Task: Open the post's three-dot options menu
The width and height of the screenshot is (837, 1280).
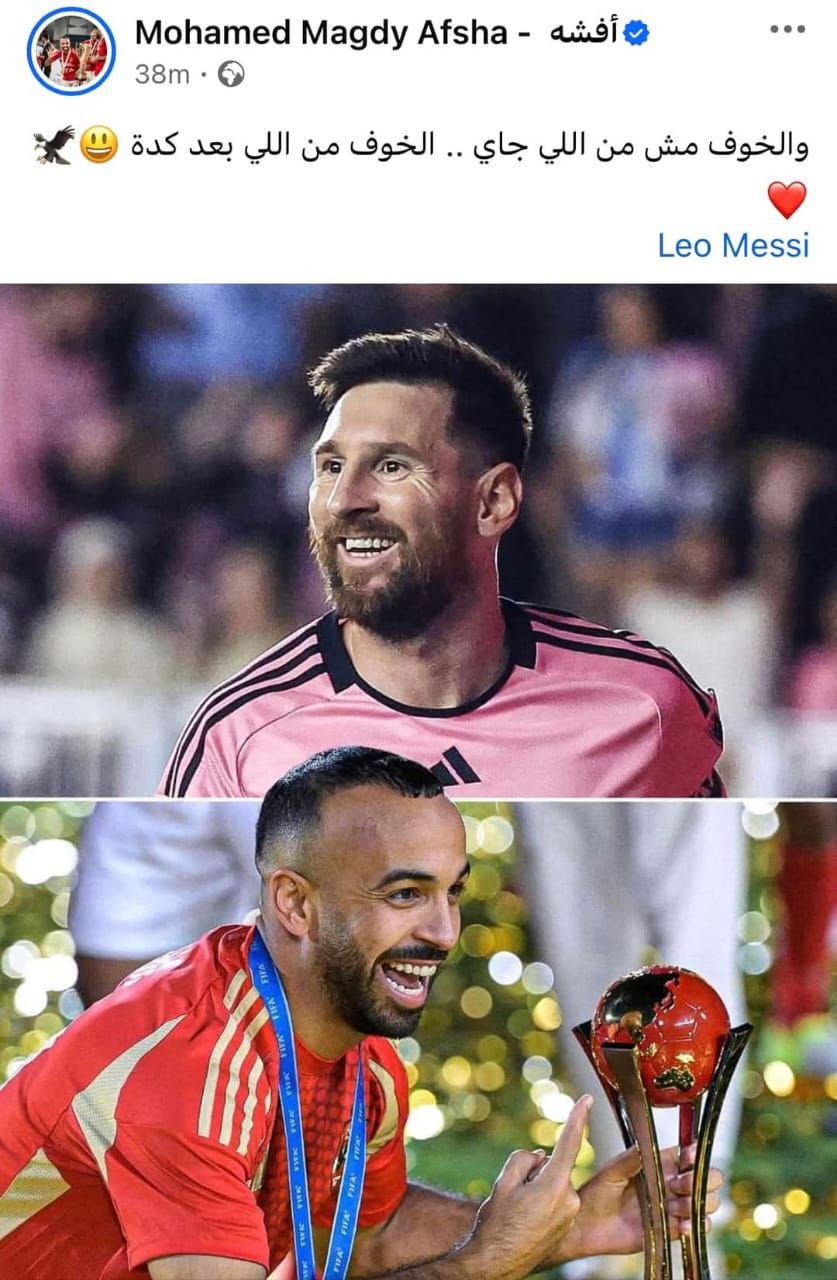Action: pyautogui.click(x=787, y=29)
